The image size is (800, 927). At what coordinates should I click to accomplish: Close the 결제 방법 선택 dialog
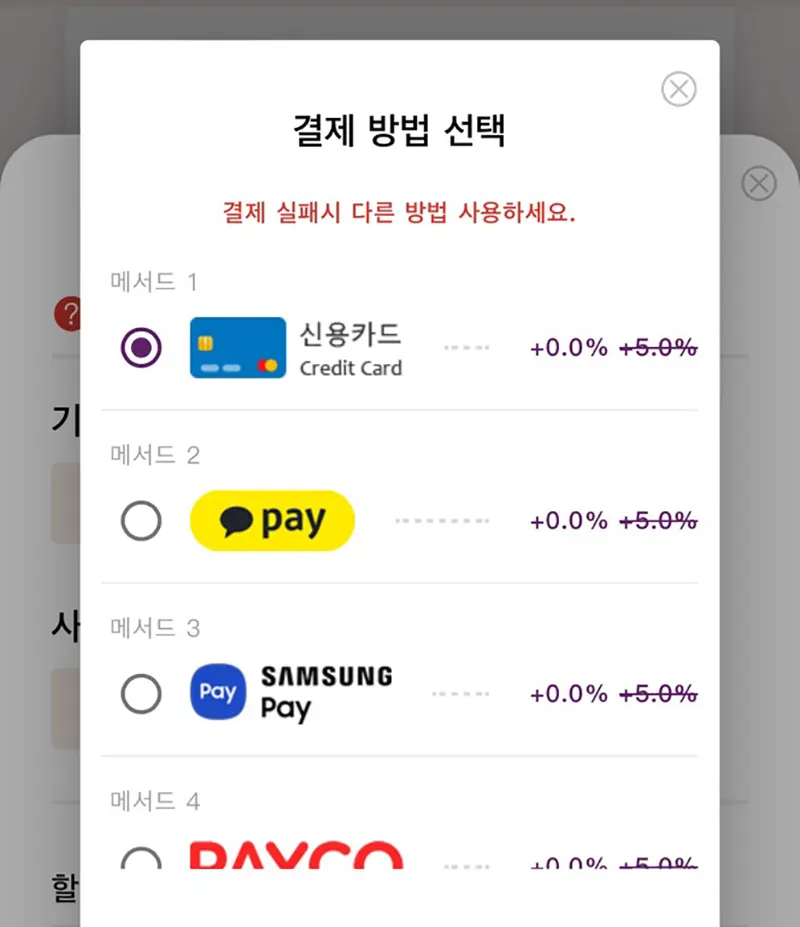[x=679, y=89]
